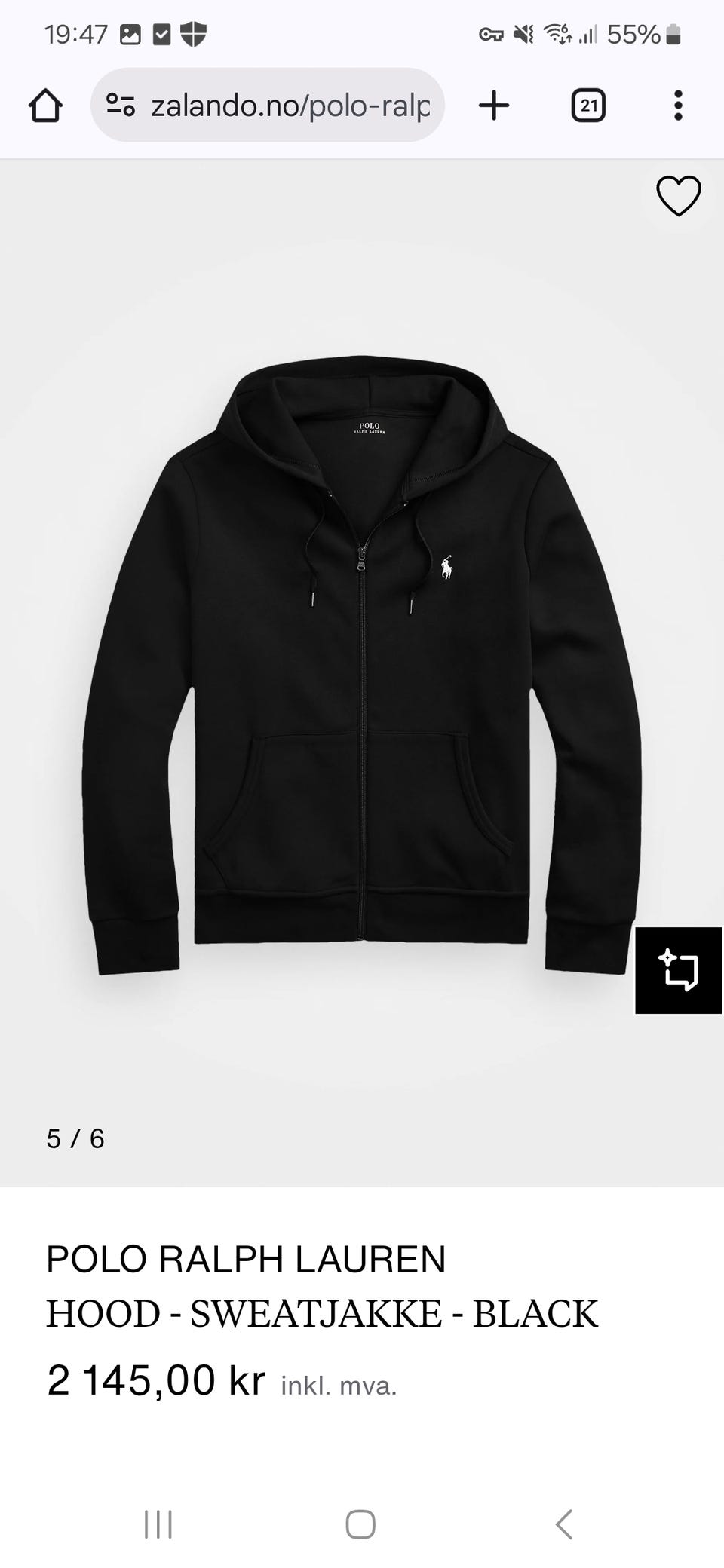View site info for zalando.no

coord(121,106)
